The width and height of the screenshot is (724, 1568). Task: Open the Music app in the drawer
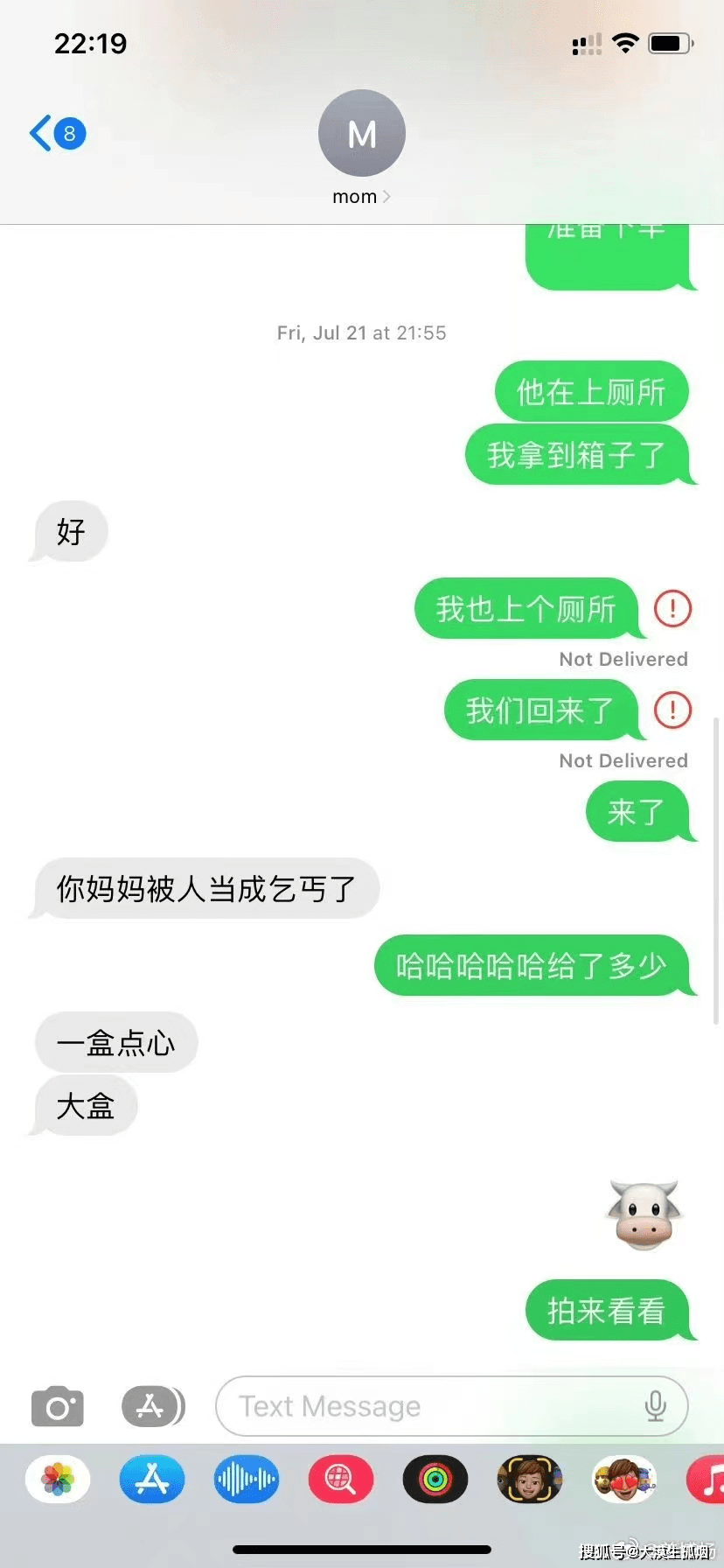click(710, 1479)
